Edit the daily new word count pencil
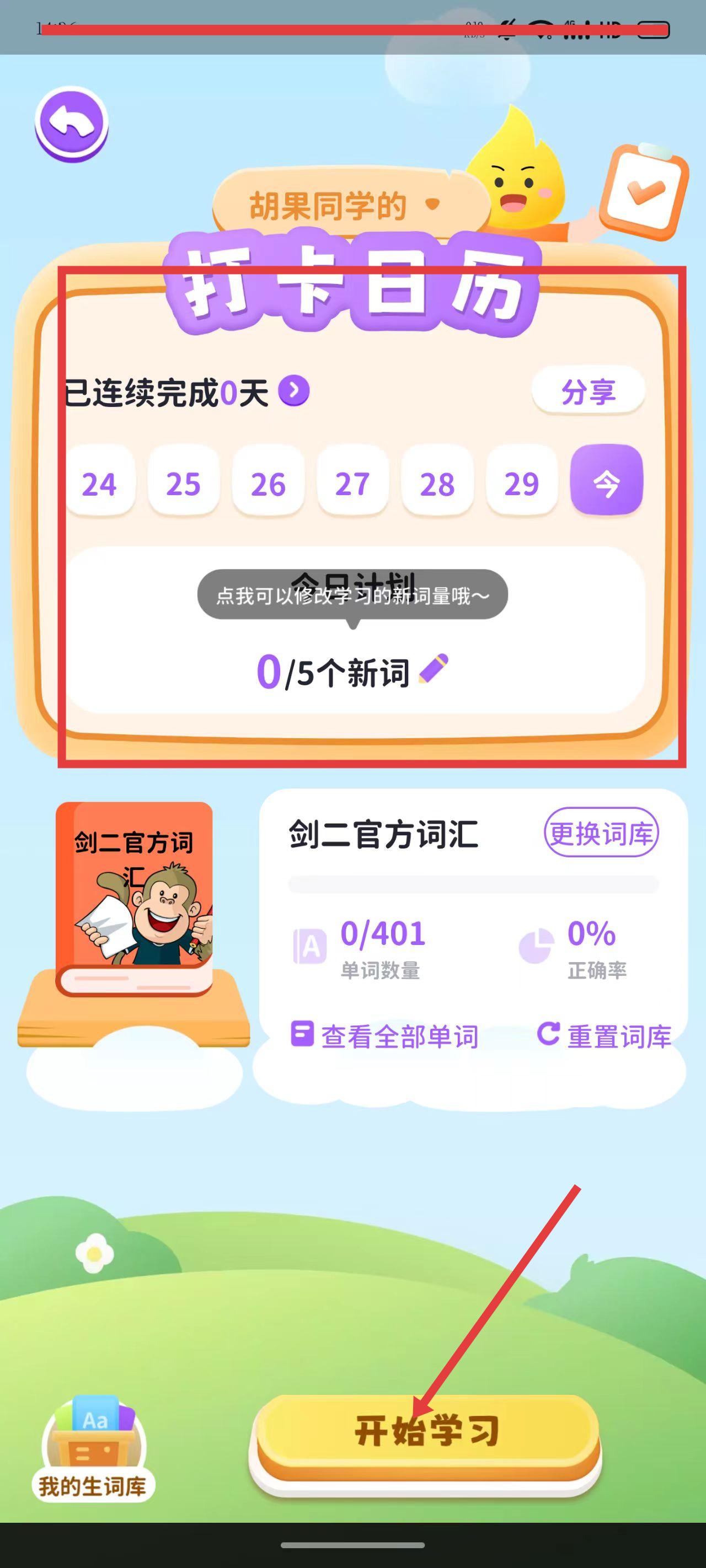 [434, 669]
